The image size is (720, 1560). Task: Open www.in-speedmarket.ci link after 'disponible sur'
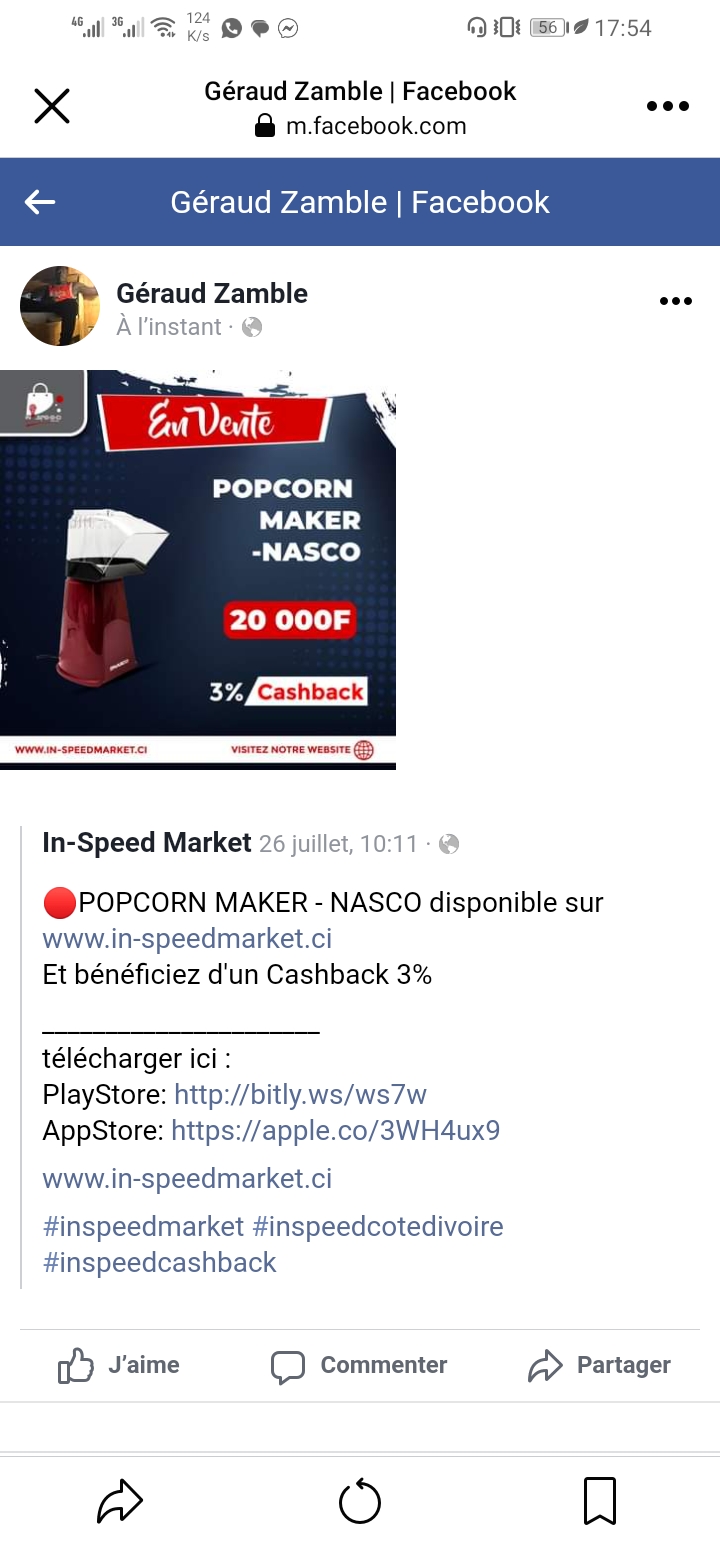[x=187, y=939]
